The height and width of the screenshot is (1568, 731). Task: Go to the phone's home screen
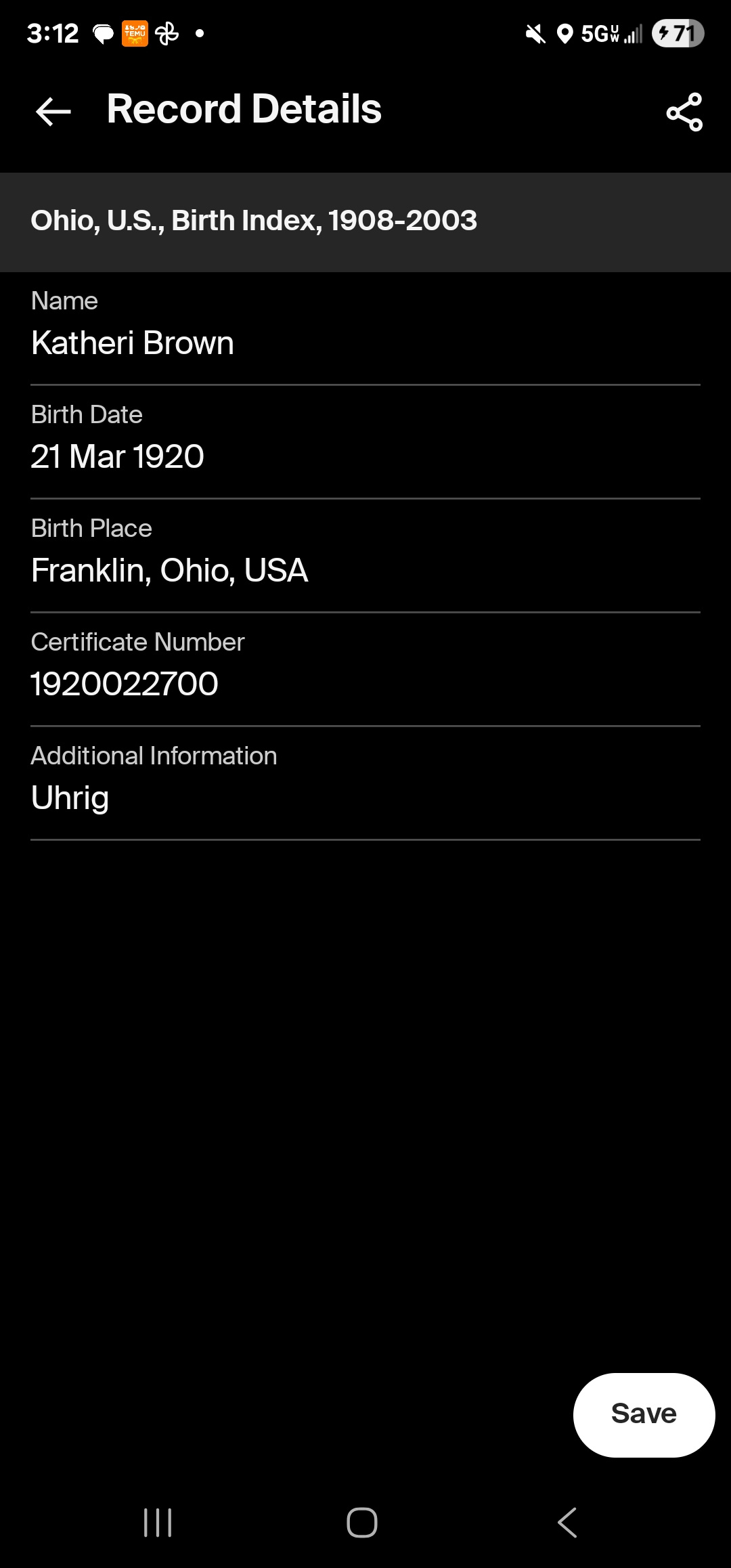pyautogui.click(x=362, y=1523)
